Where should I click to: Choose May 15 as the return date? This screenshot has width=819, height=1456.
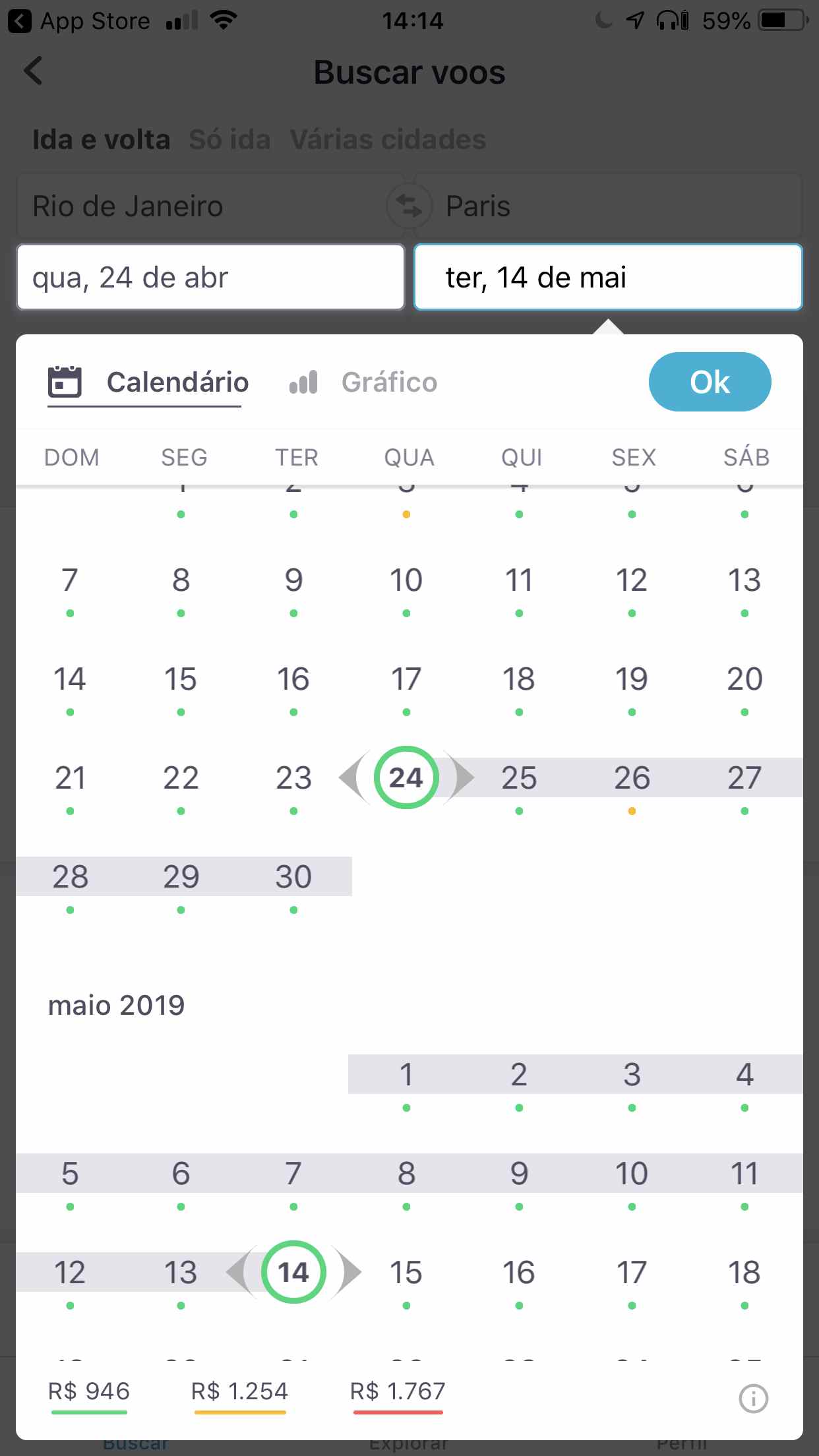click(x=406, y=1274)
